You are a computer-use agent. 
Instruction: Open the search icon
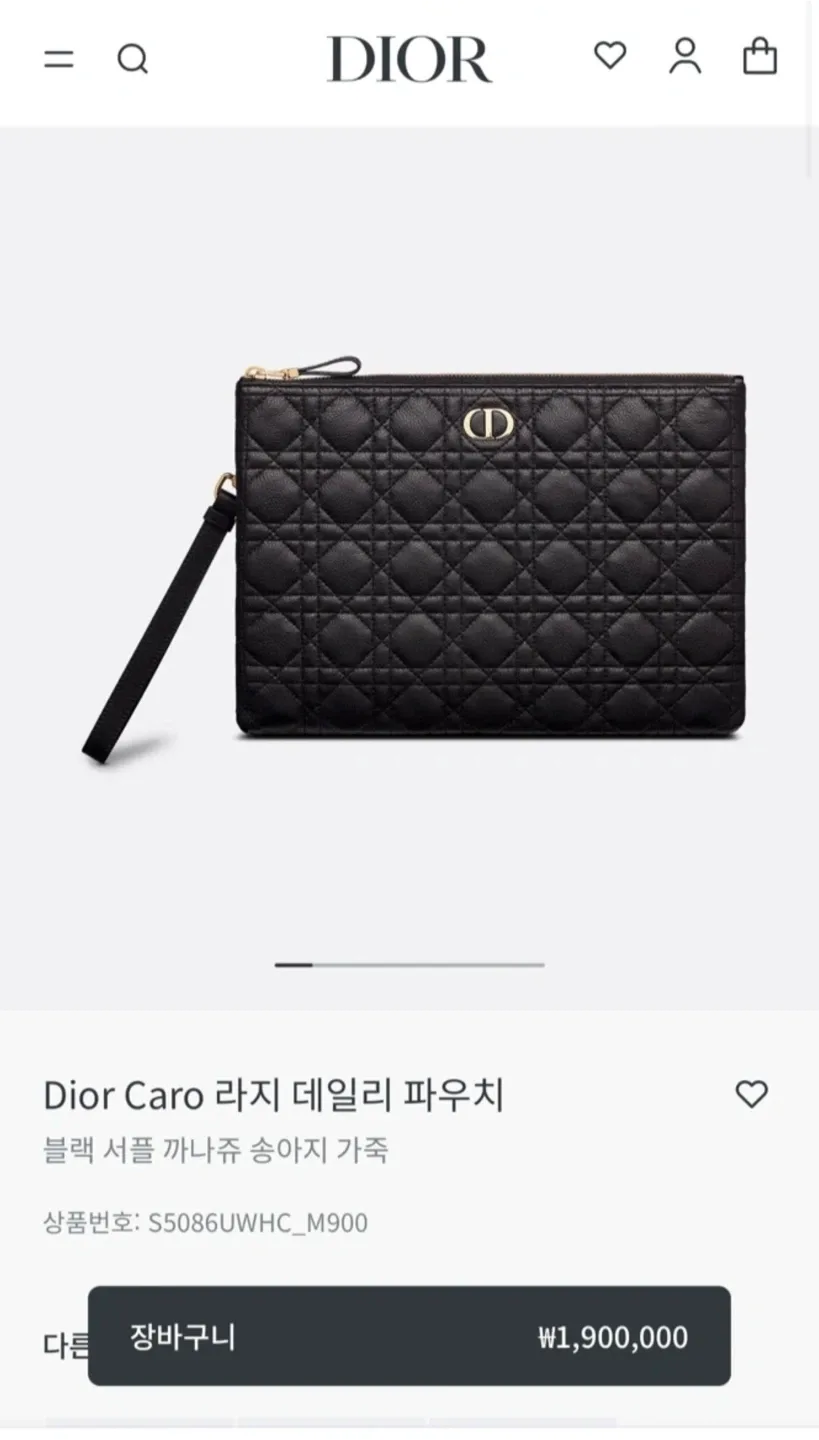click(132, 59)
